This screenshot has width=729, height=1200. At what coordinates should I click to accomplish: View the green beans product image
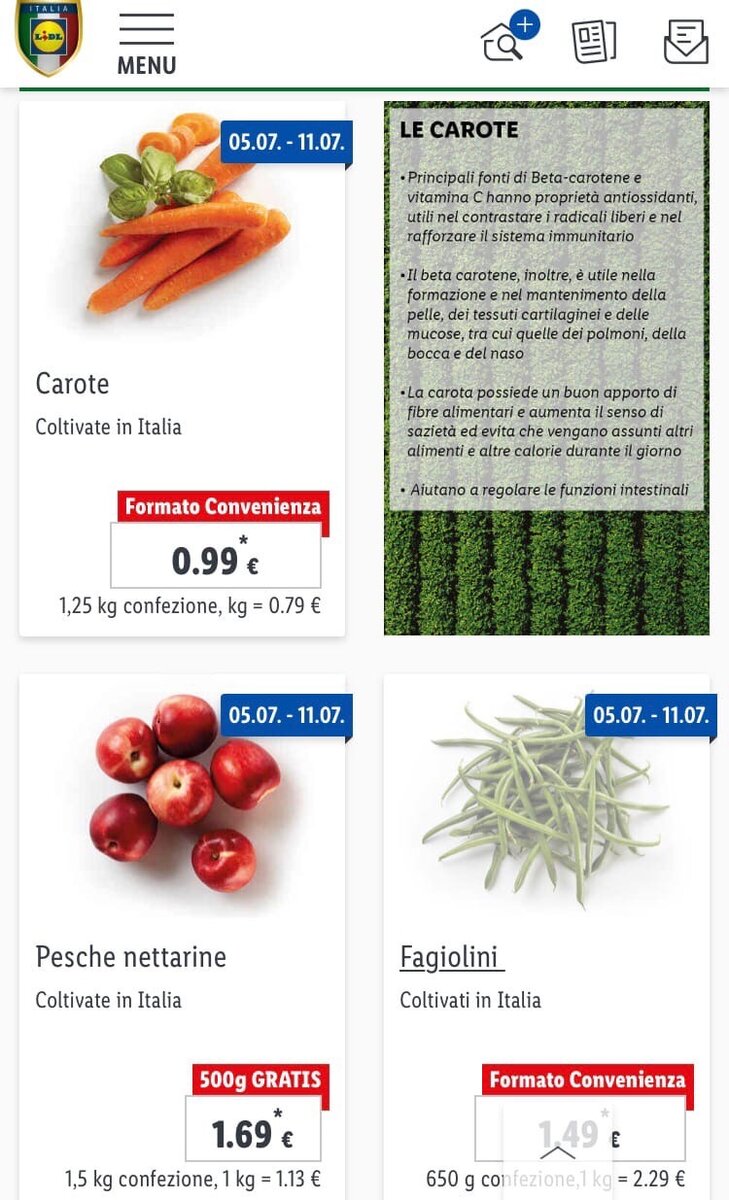click(x=545, y=801)
